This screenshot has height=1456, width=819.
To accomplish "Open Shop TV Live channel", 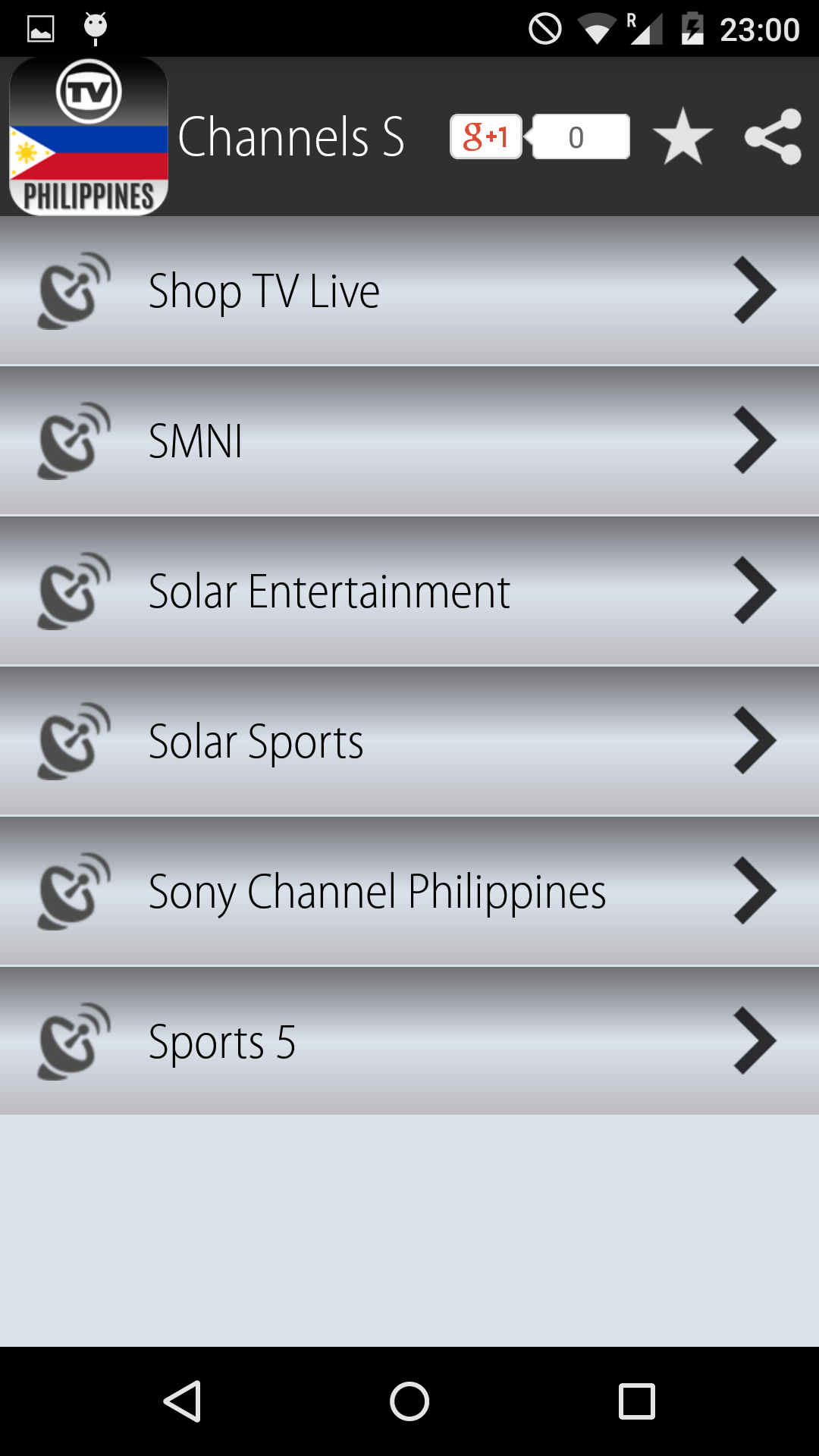I will [x=409, y=290].
